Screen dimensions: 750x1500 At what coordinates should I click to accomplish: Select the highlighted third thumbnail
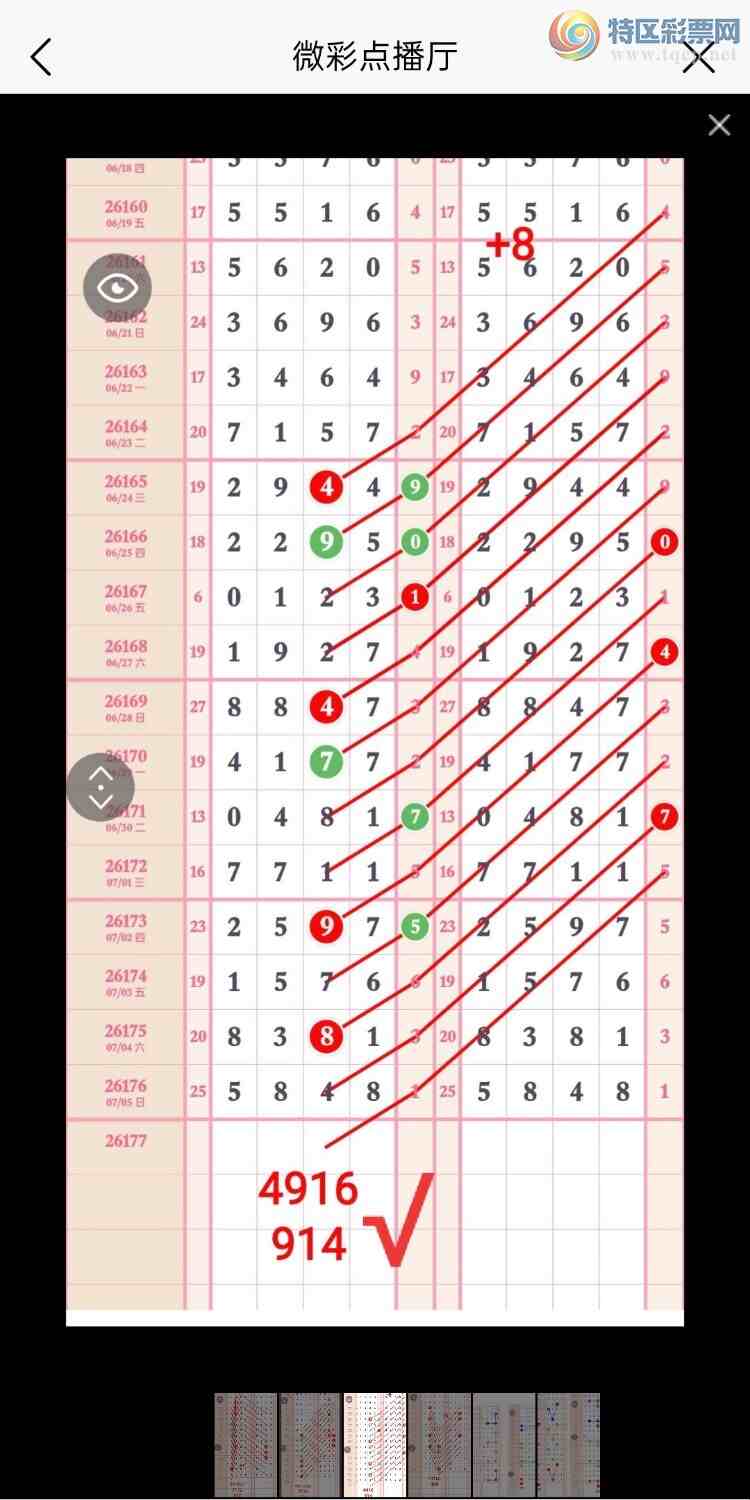tap(375, 1445)
